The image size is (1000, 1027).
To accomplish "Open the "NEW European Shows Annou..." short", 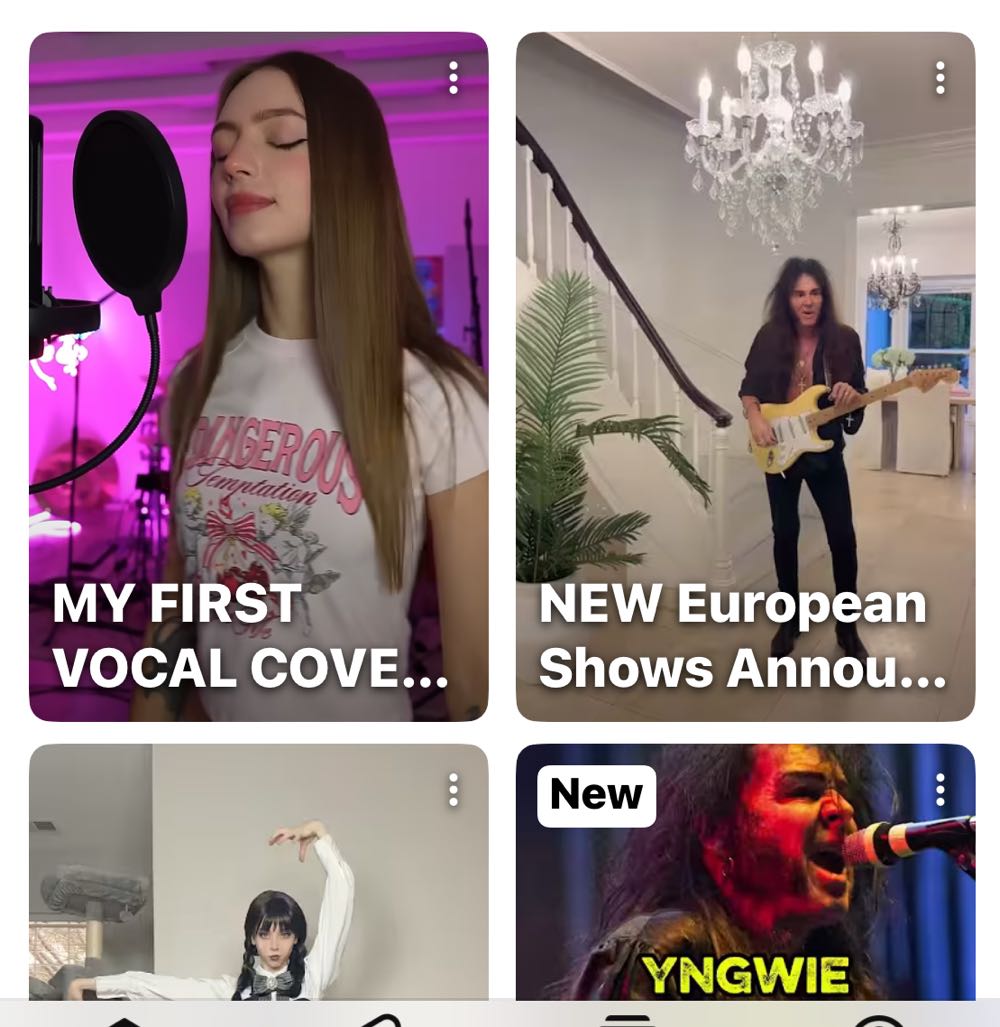I will (x=745, y=376).
